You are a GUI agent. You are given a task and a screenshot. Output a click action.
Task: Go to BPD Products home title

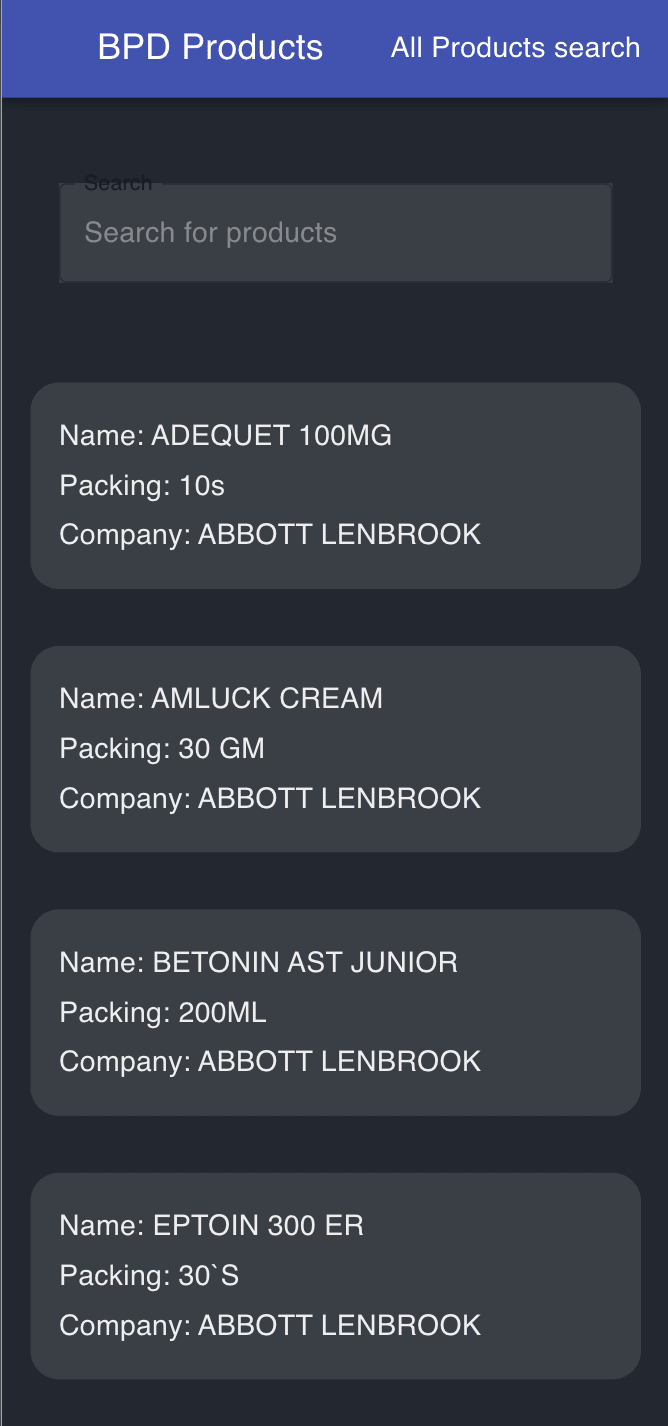tap(210, 48)
